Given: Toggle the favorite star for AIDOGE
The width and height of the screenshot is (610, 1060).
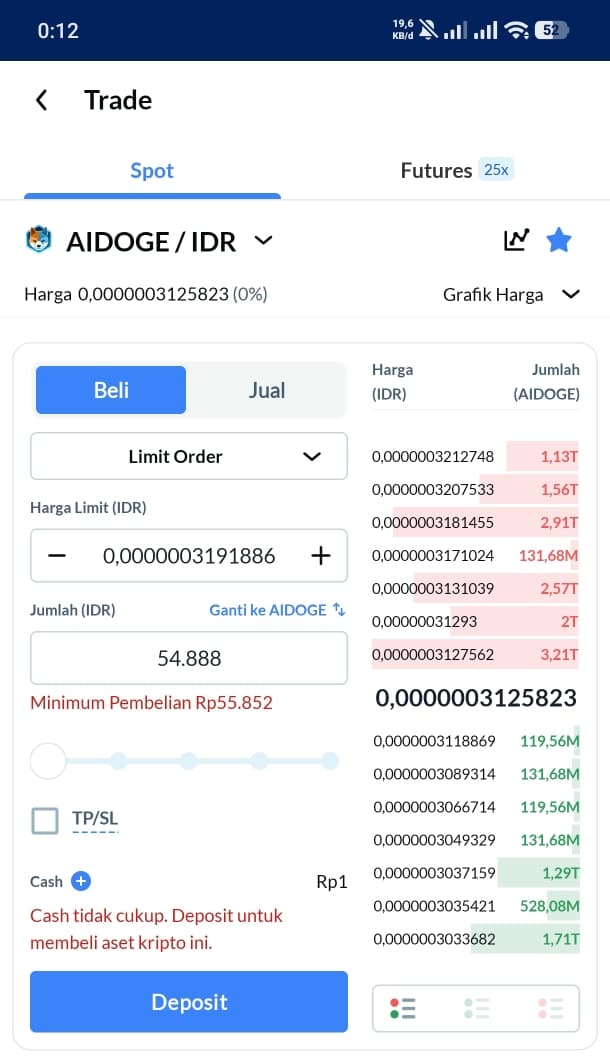Looking at the screenshot, I should pos(559,240).
